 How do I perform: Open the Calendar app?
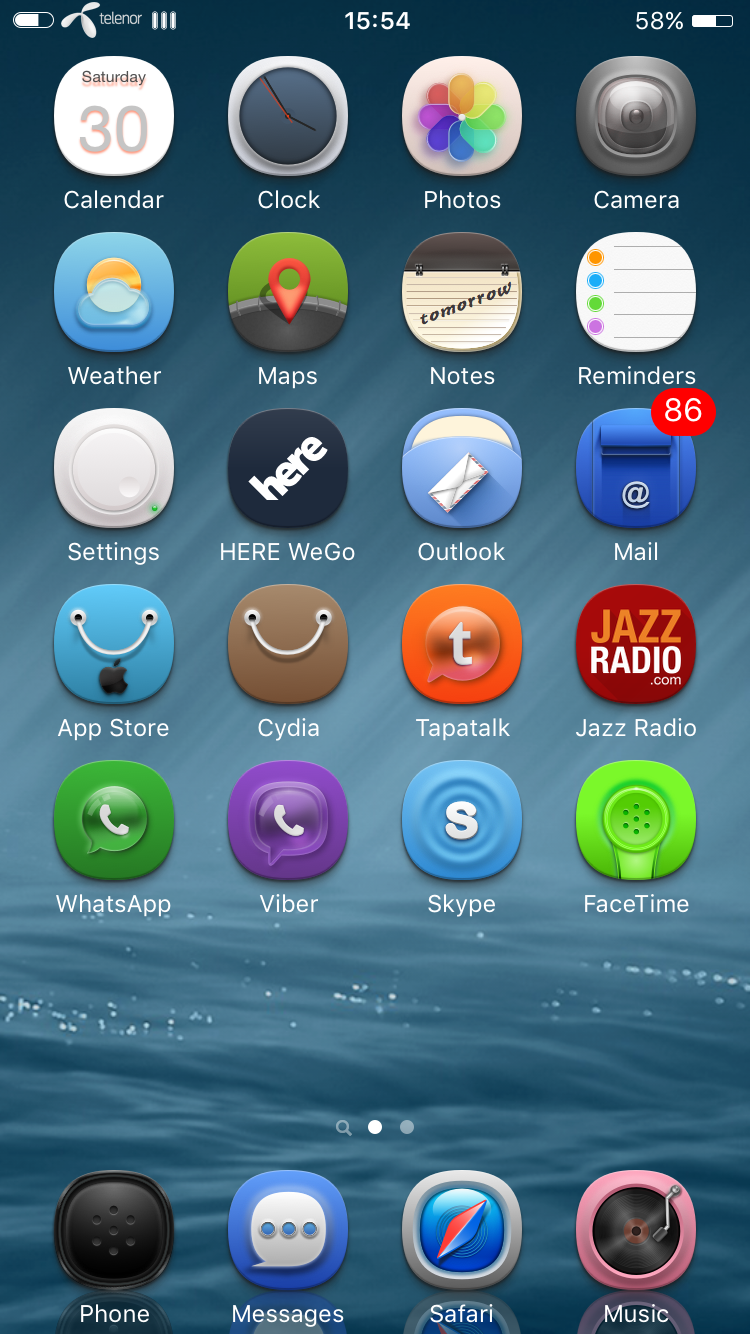[x=114, y=117]
